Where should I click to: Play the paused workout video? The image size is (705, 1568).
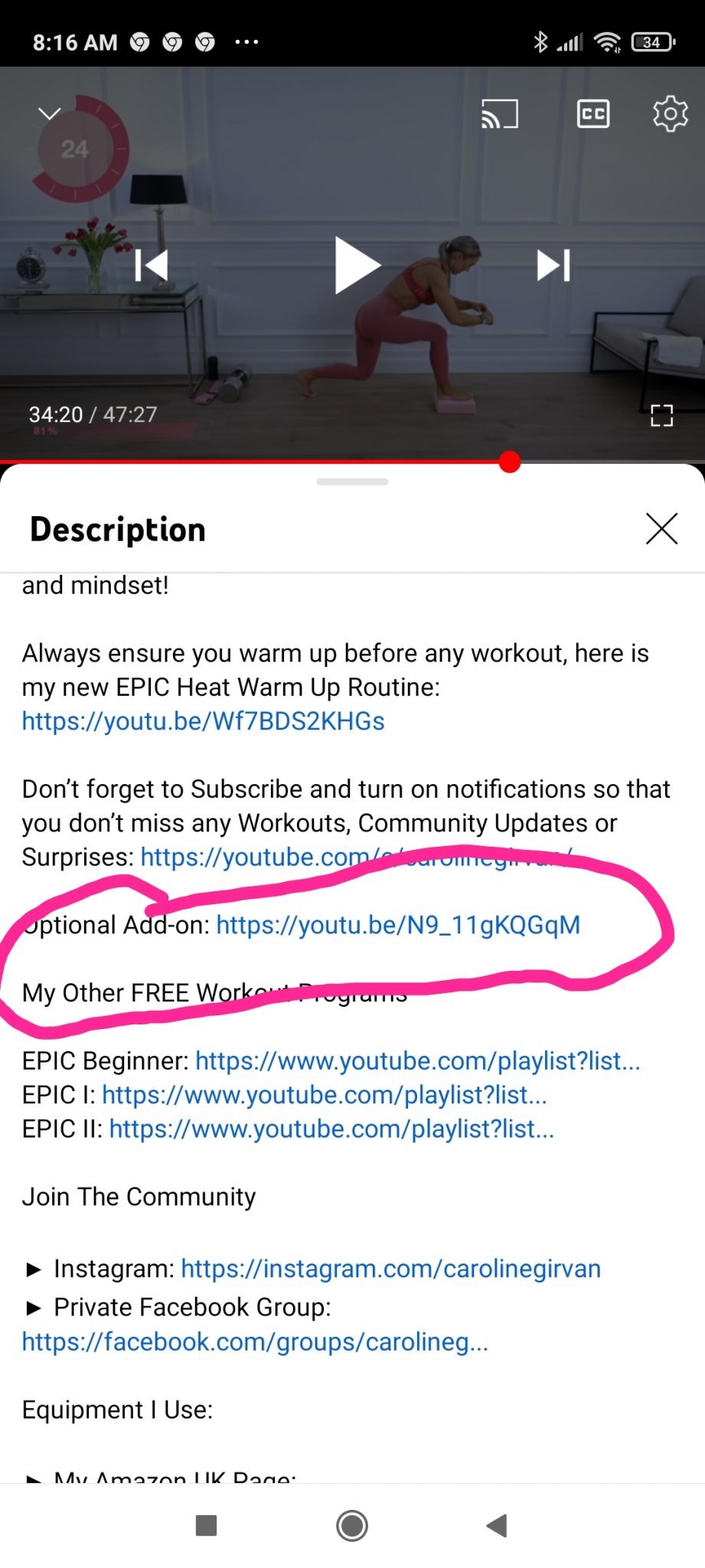click(x=357, y=266)
